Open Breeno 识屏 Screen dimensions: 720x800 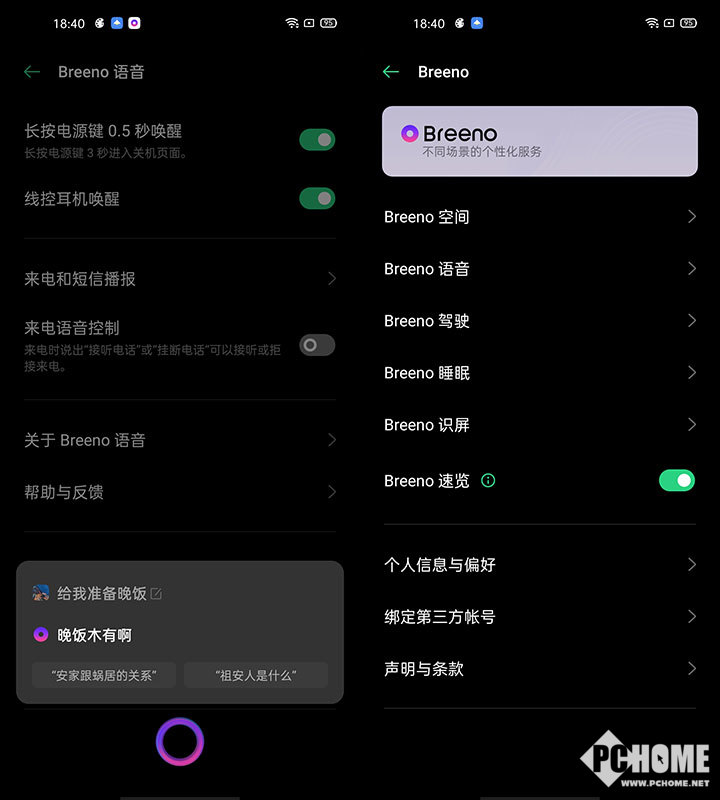(540, 425)
